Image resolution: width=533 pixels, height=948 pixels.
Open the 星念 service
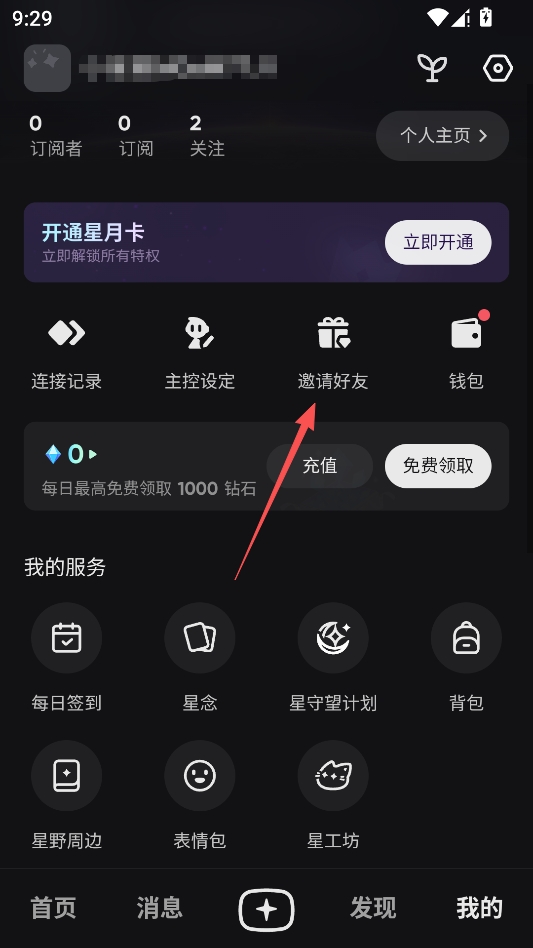[200, 658]
